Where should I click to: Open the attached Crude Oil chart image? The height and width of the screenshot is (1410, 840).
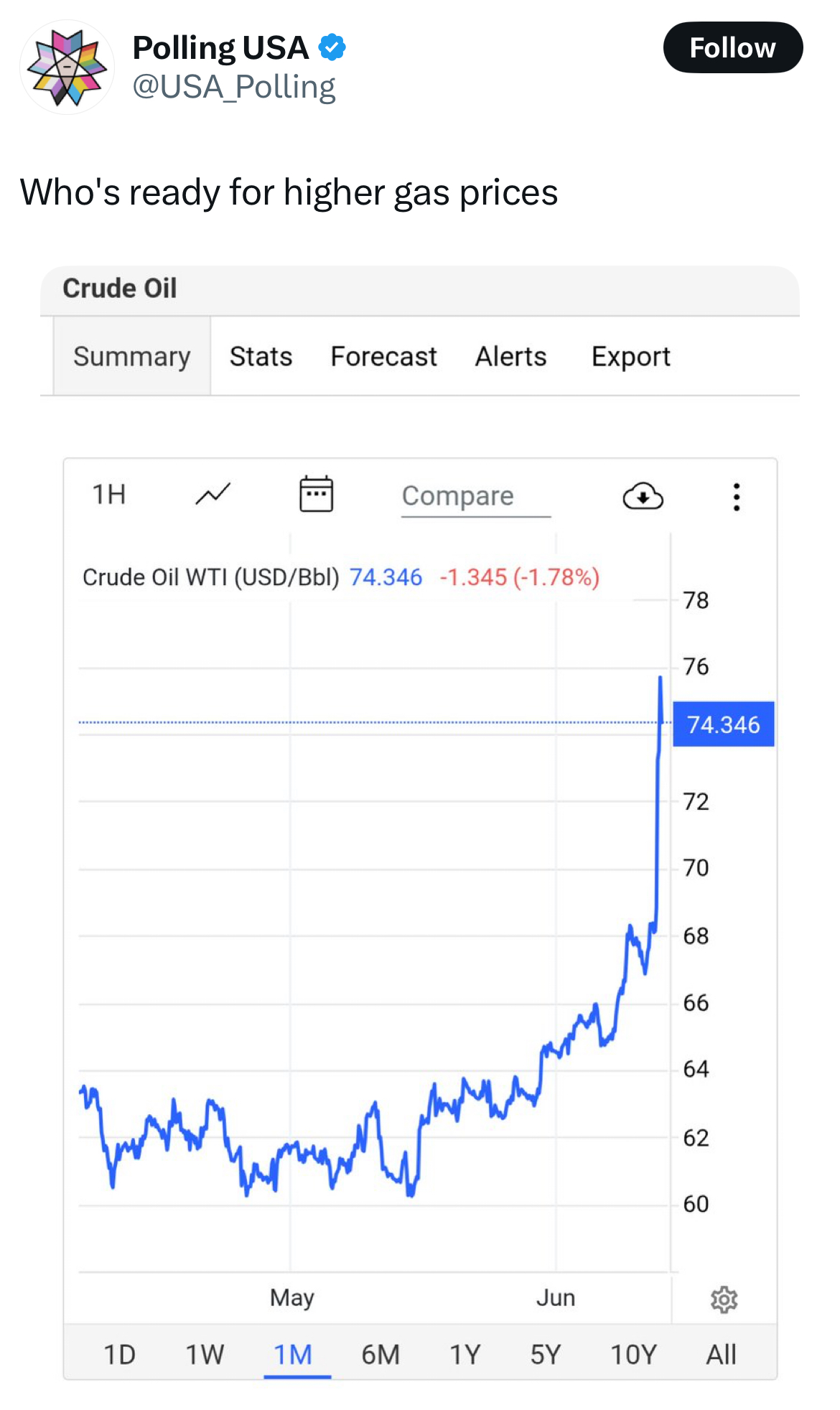(x=420, y=823)
